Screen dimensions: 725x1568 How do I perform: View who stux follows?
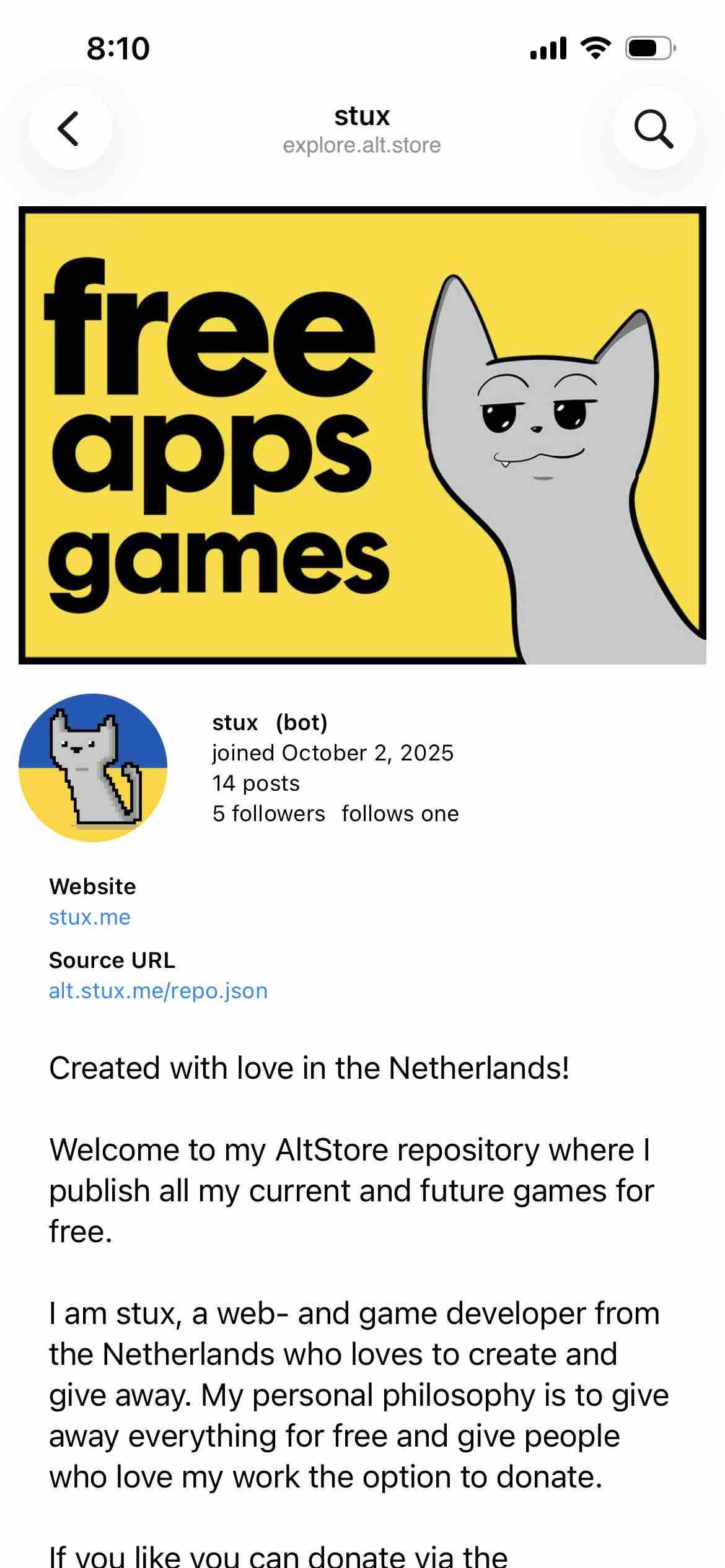tap(400, 814)
